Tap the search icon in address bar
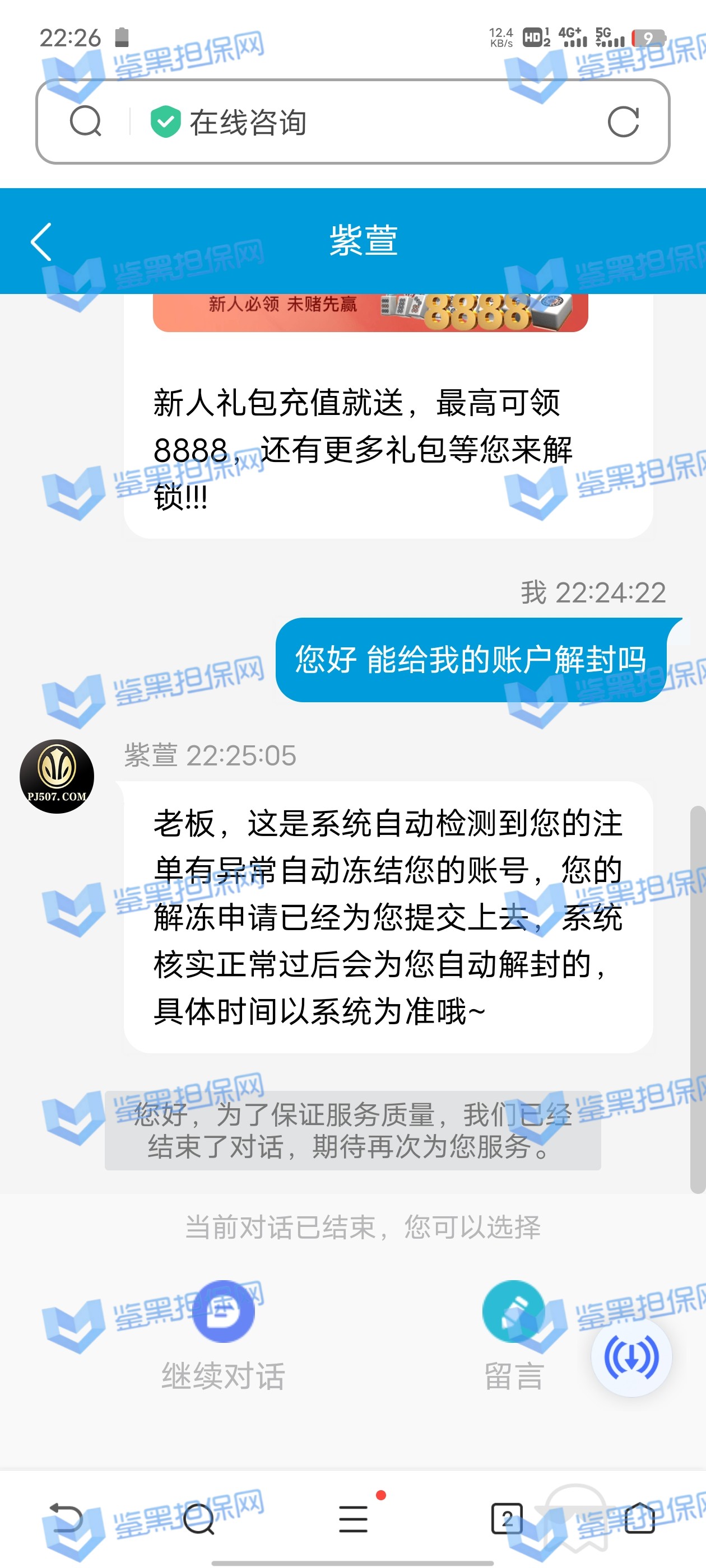Viewport: 706px width, 1568px height. coord(85,122)
